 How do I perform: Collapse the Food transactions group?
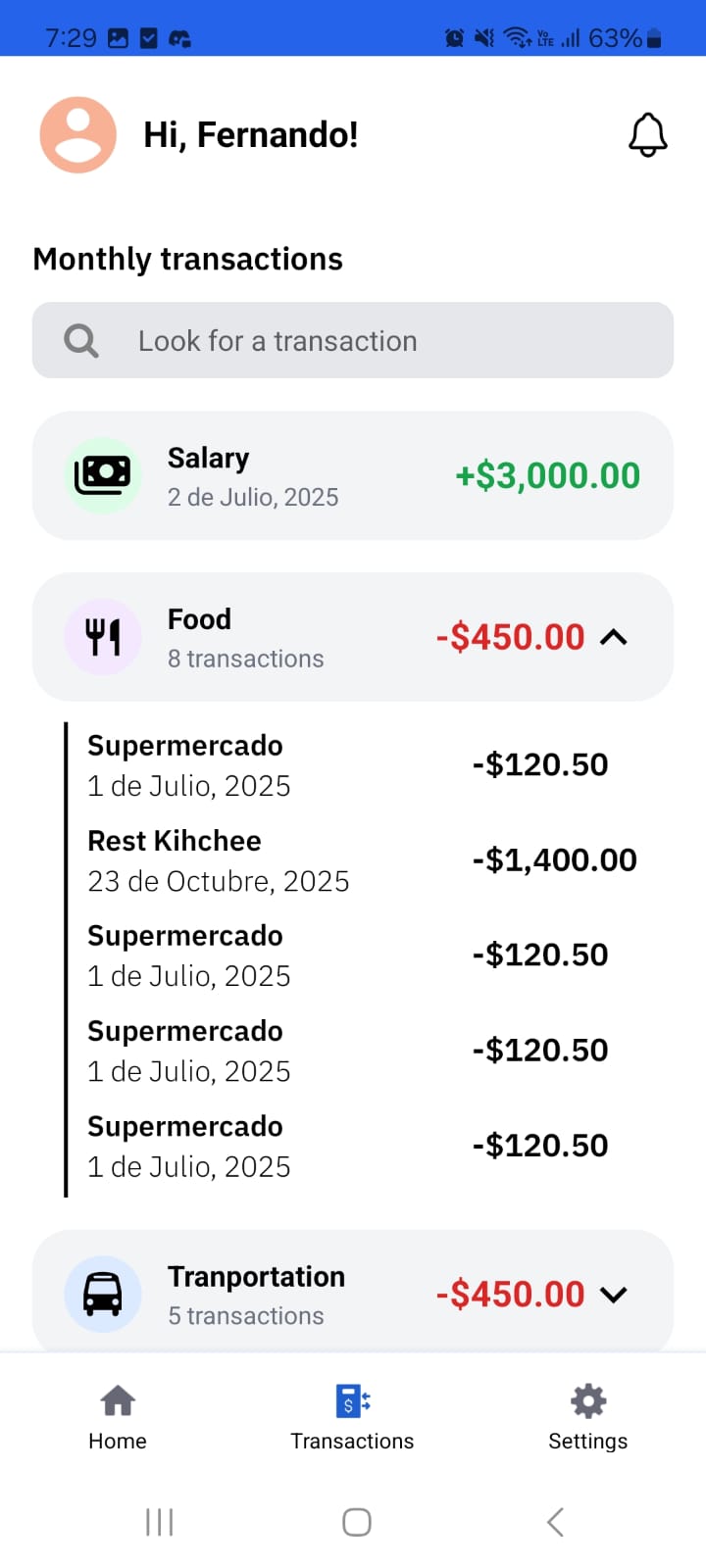pos(614,637)
